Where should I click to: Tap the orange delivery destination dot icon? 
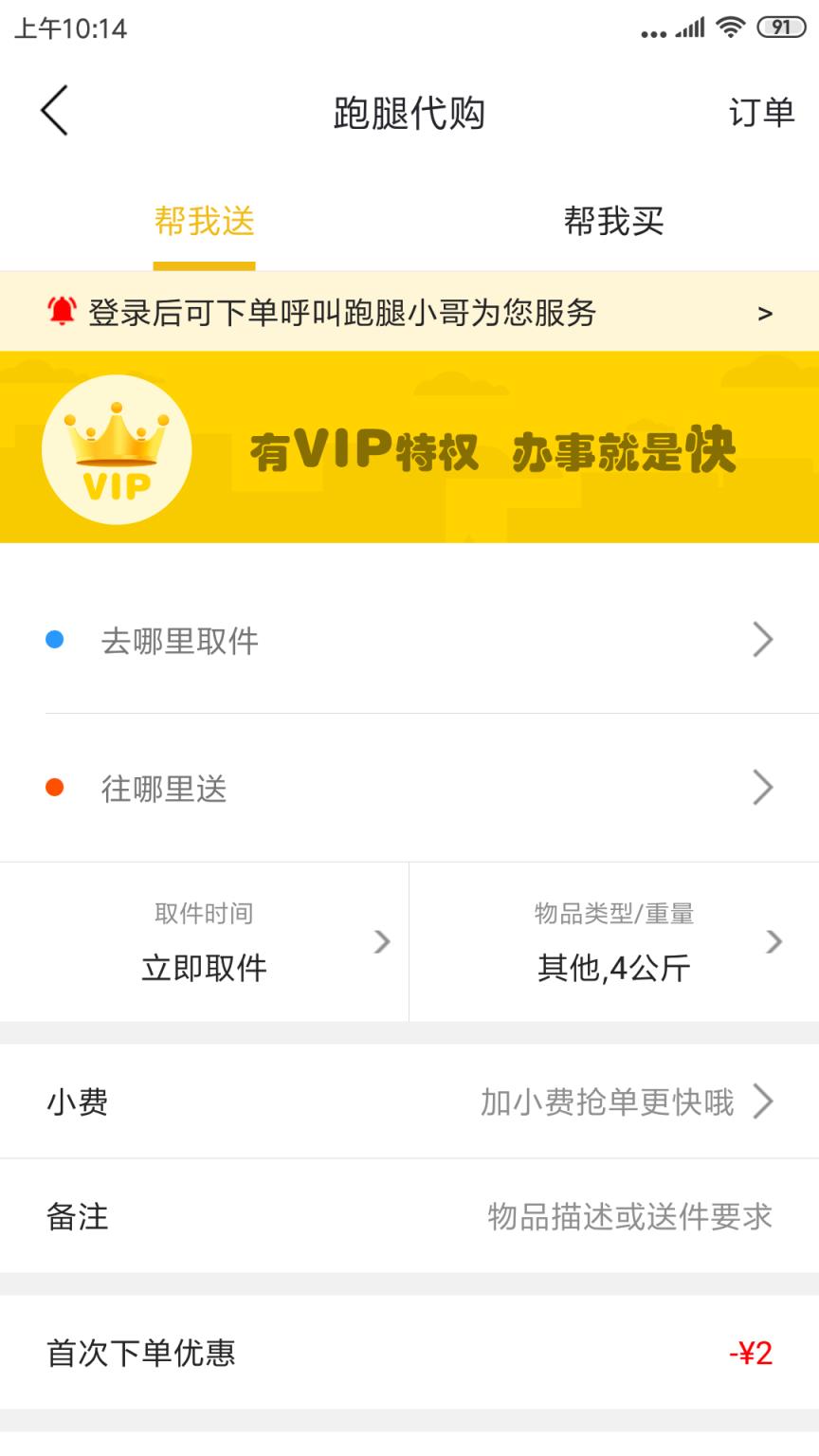(54, 787)
